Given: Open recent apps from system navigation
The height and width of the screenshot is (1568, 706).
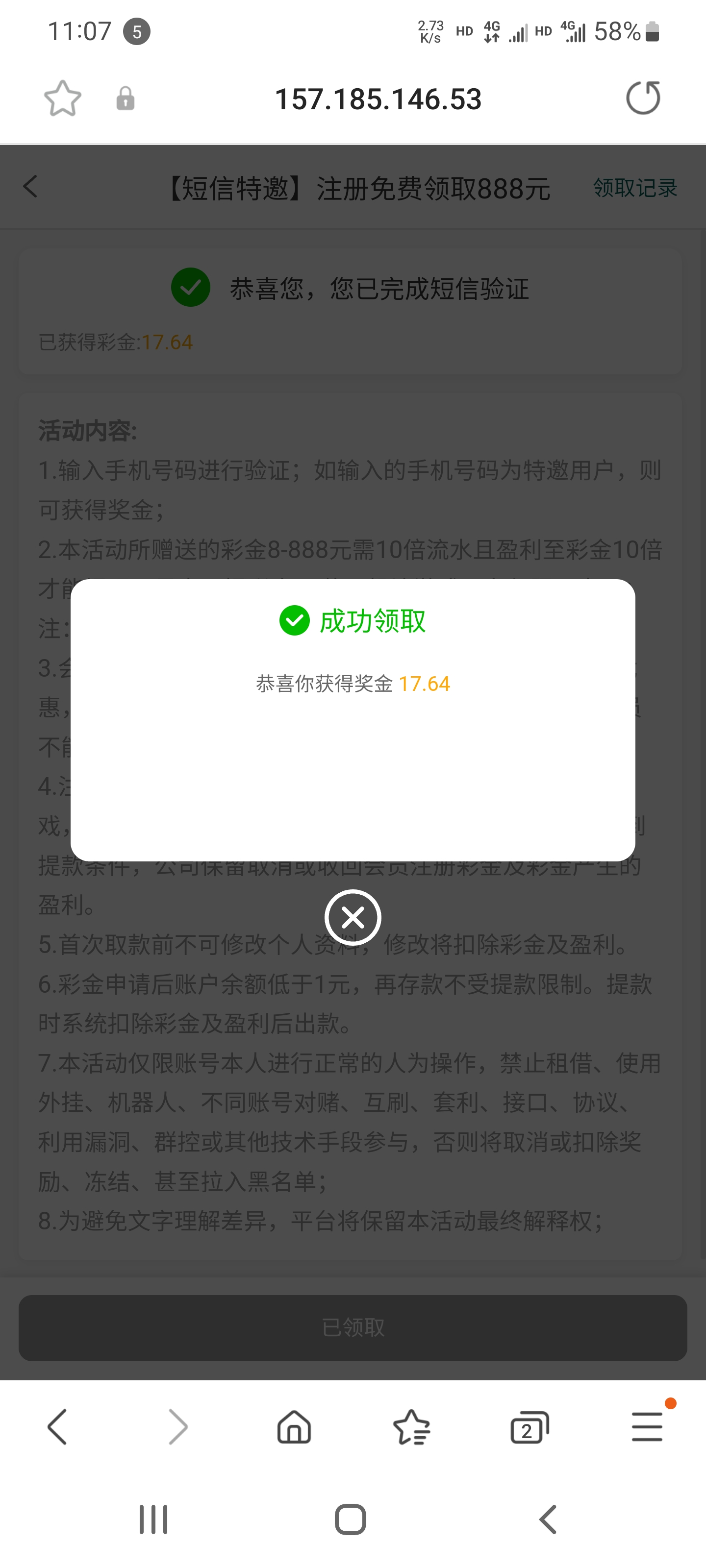Looking at the screenshot, I should point(153,1520).
